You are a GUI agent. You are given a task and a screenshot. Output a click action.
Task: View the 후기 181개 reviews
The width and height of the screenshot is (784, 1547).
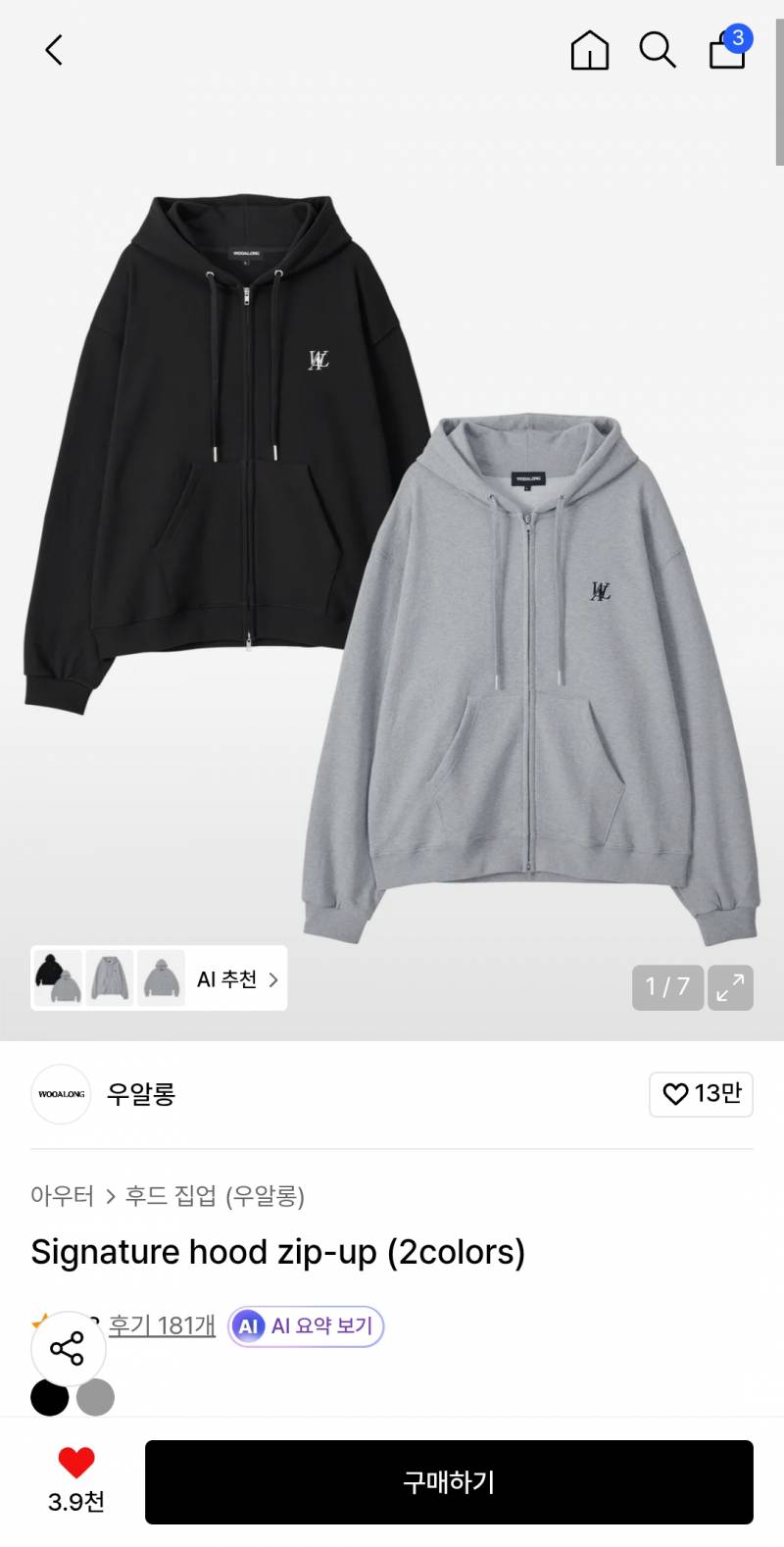tap(162, 1325)
